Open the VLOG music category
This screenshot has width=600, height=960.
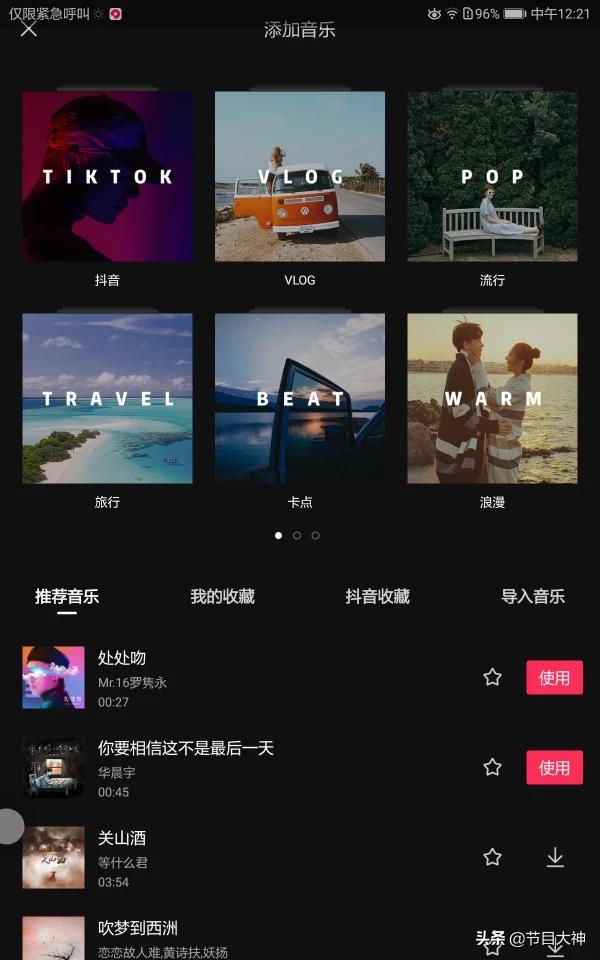[x=300, y=177]
